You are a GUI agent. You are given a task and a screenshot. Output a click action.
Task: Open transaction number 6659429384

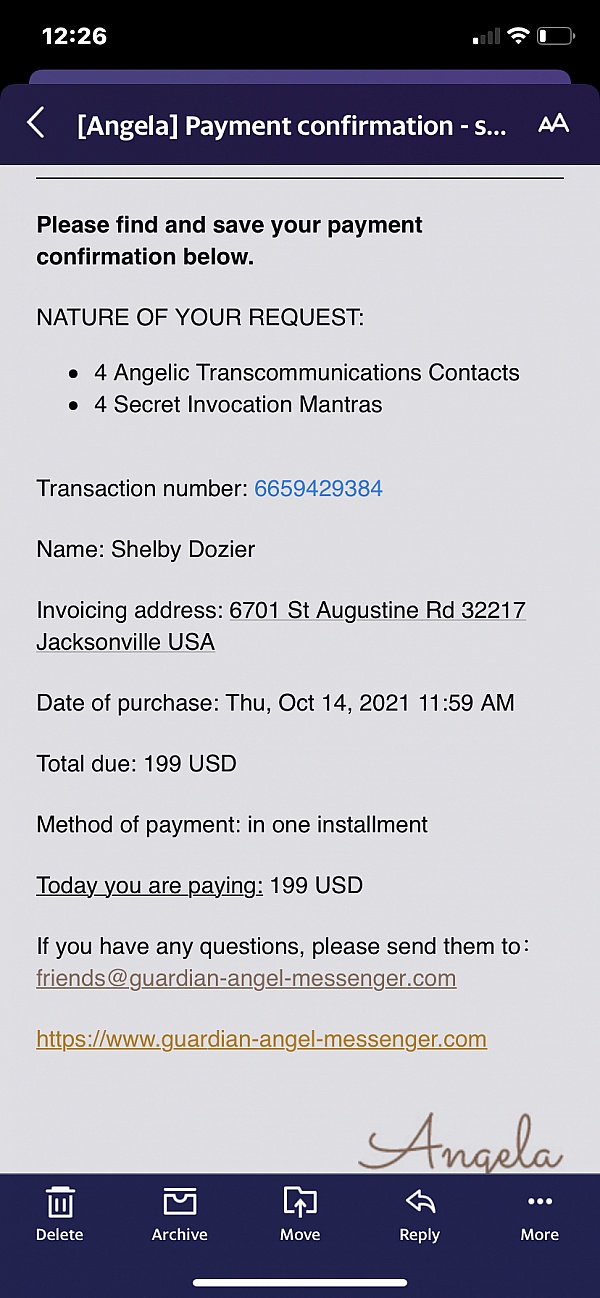(318, 489)
